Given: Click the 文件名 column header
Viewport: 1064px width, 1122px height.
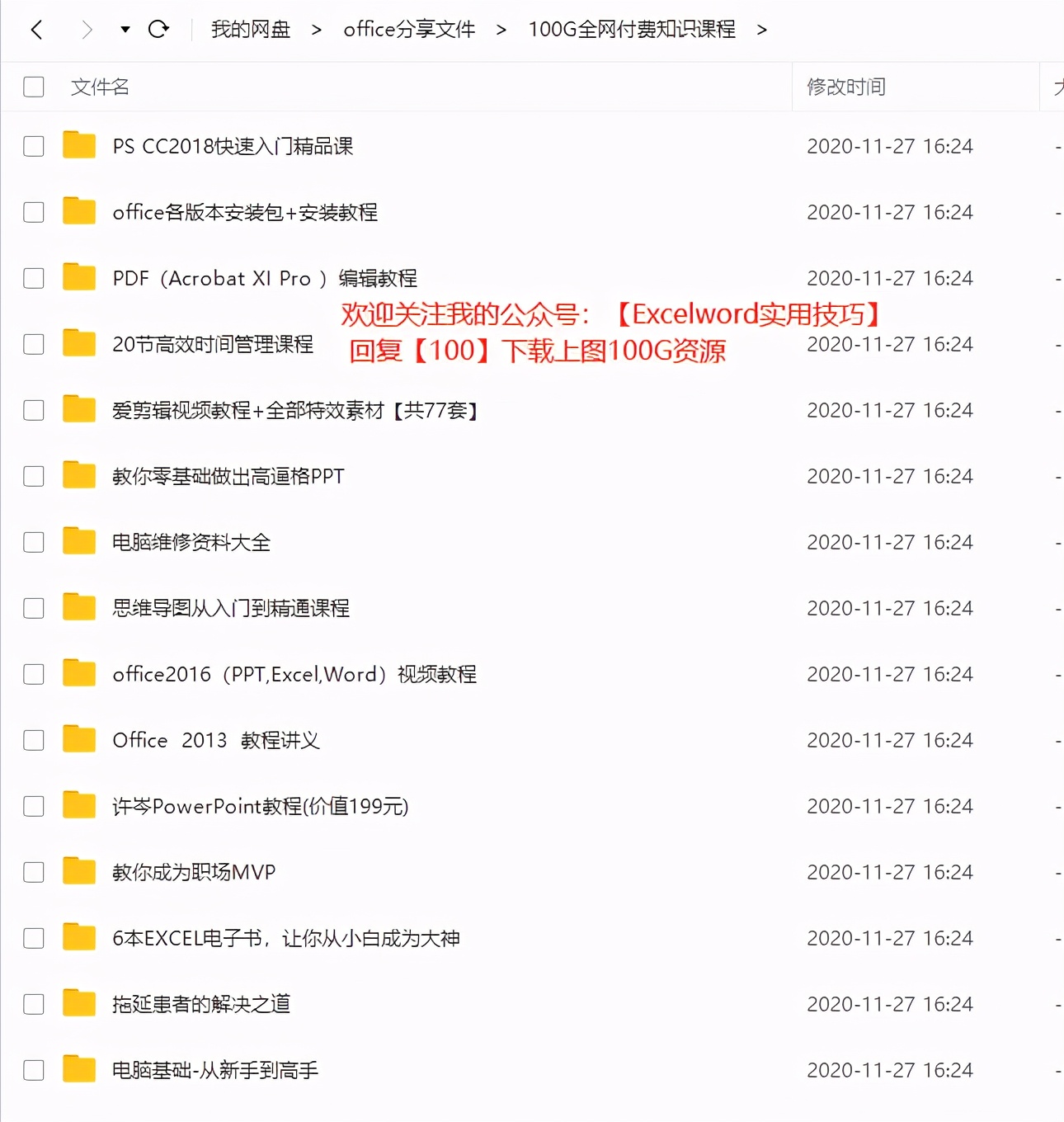Looking at the screenshot, I should 98,86.
